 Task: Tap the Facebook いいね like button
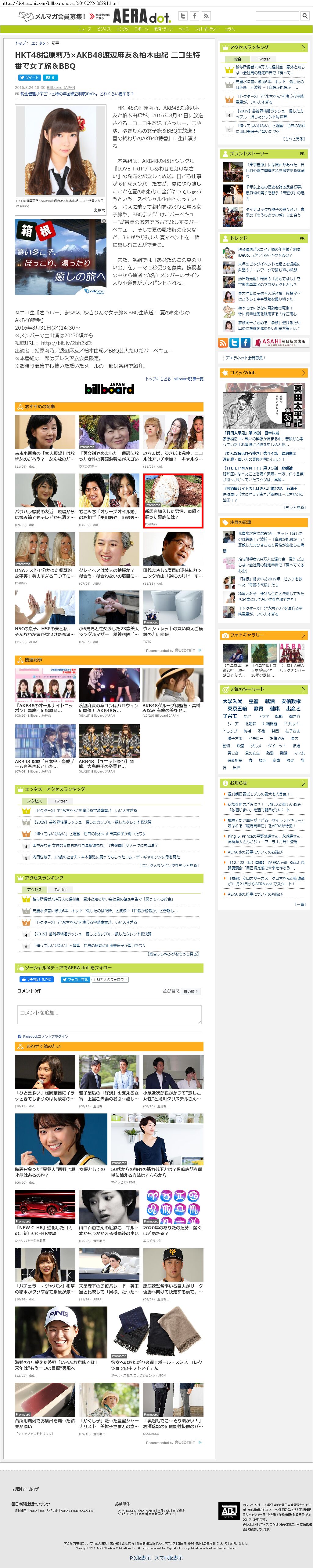(x=36, y=979)
